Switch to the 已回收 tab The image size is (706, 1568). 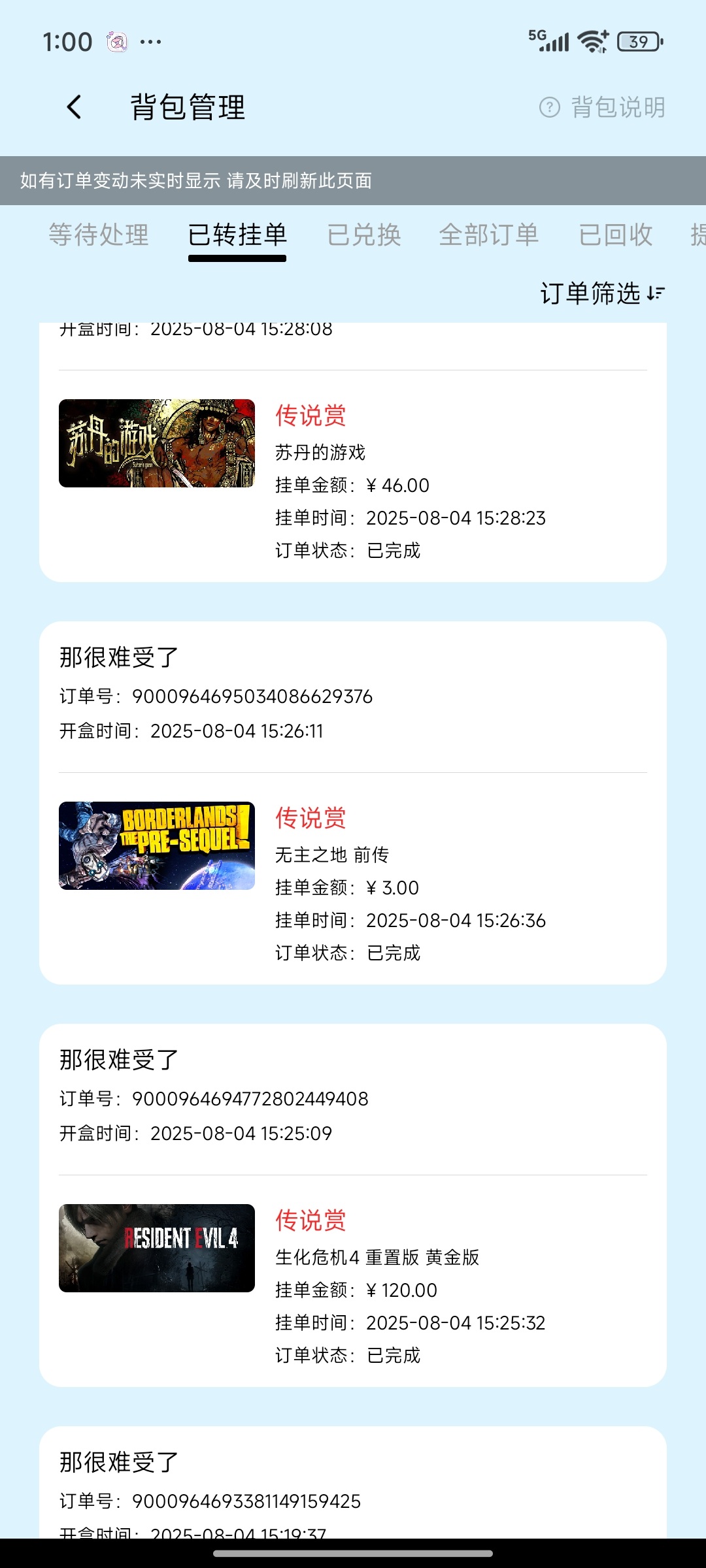pyautogui.click(x=615, y=235)
